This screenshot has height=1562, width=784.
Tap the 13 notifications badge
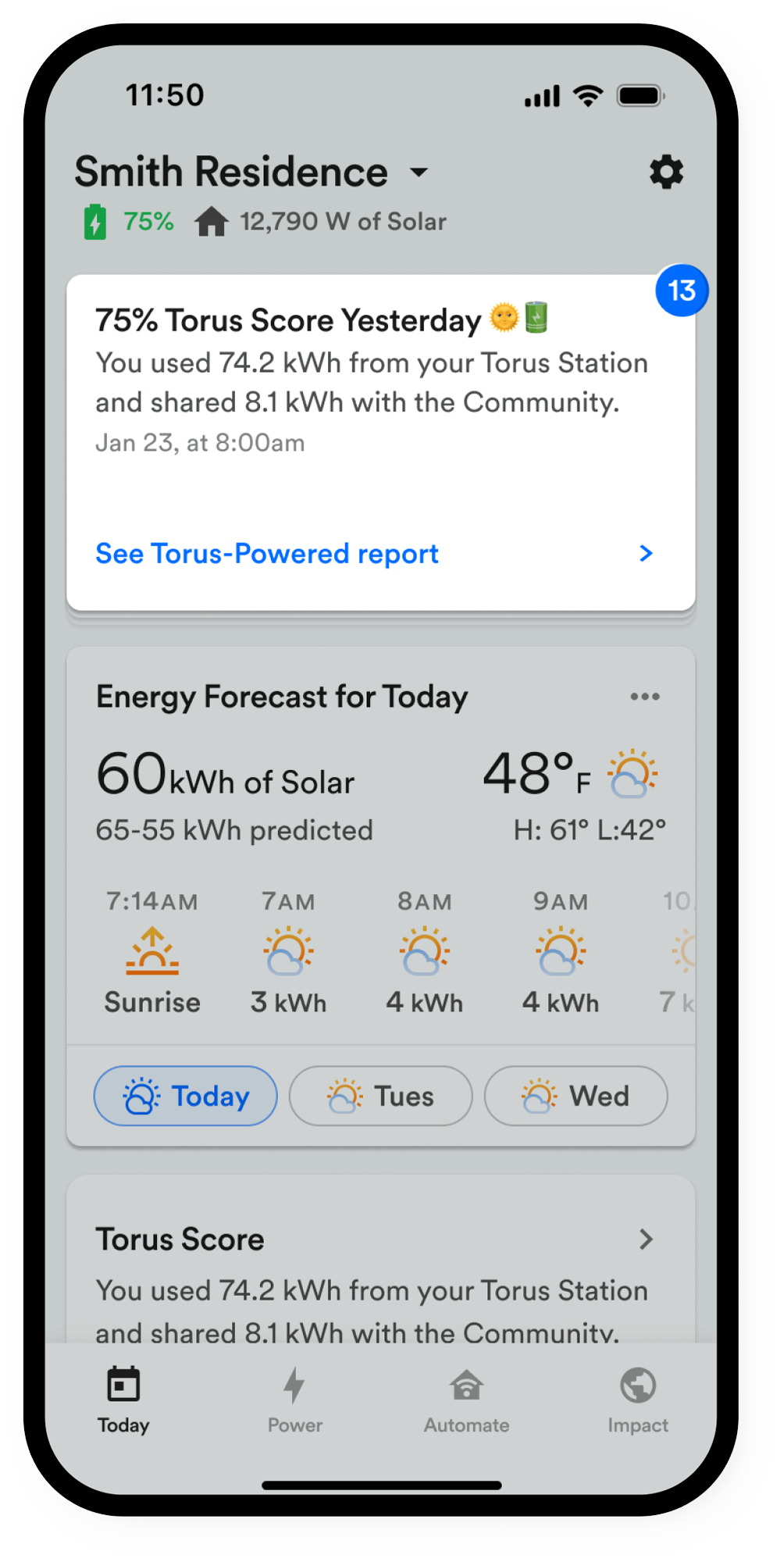click(682, 291)
